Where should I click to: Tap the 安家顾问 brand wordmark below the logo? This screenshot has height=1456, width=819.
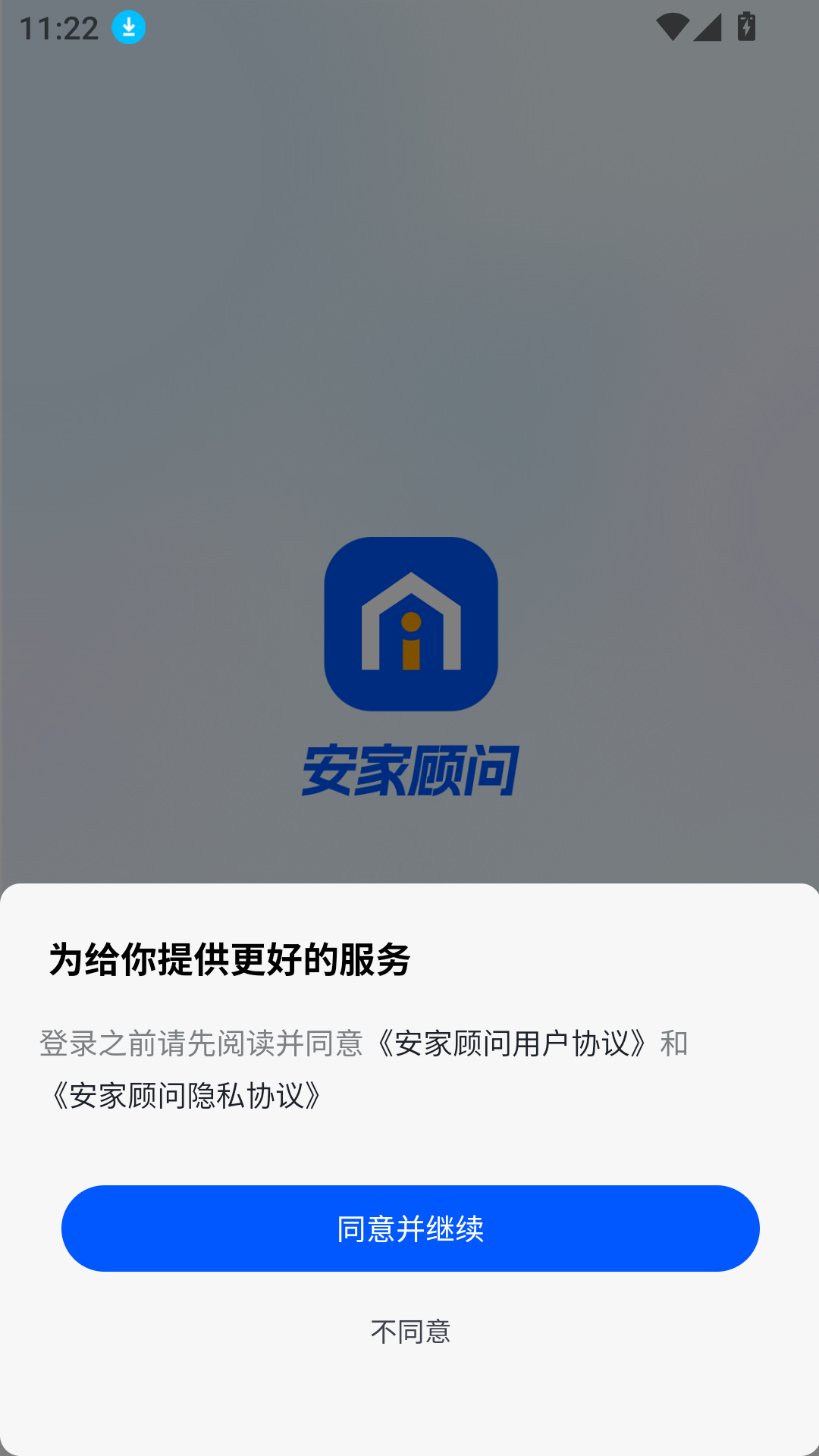tap(409, 771)
